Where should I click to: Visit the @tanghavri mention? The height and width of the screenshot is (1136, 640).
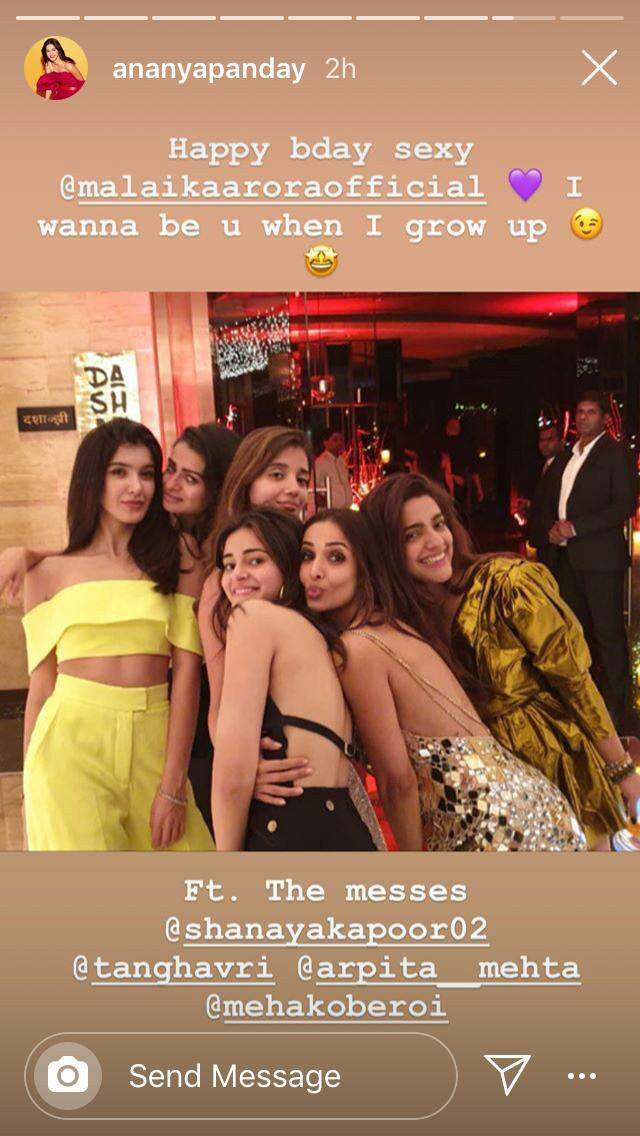click(174, 969)
